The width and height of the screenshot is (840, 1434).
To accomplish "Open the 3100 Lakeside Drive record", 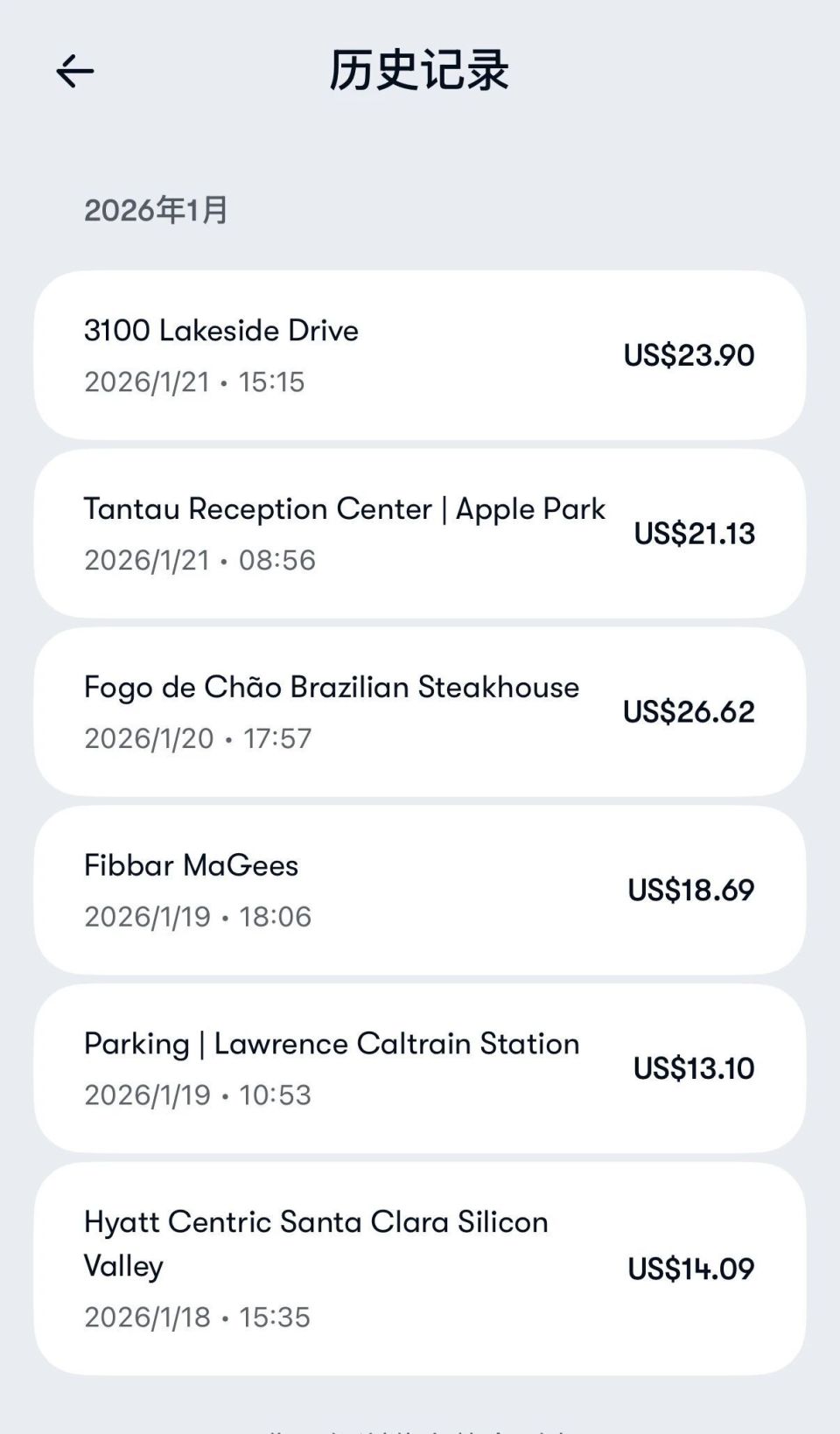I will [418, 355].
